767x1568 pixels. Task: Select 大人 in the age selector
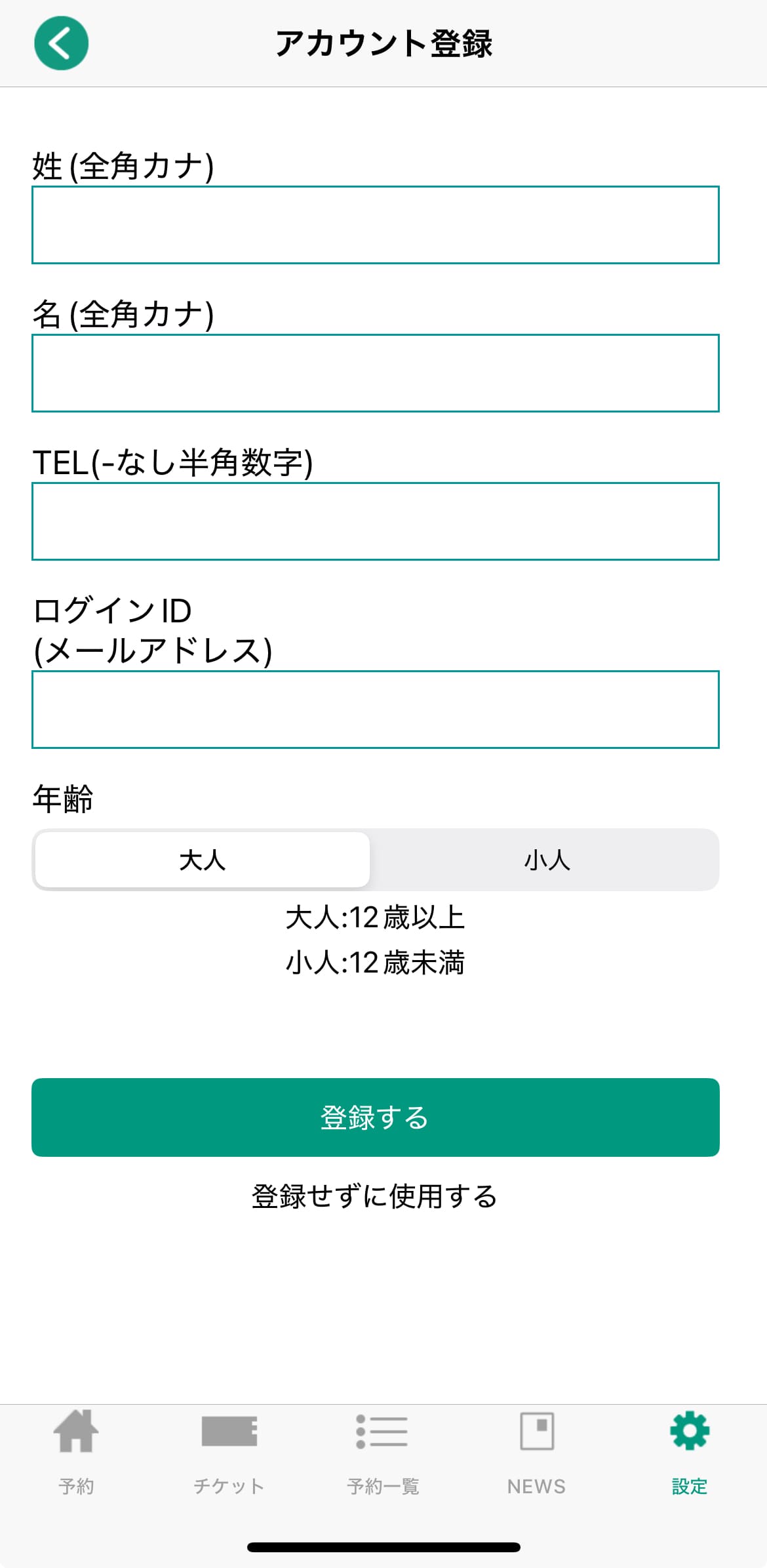click(201, 860)
